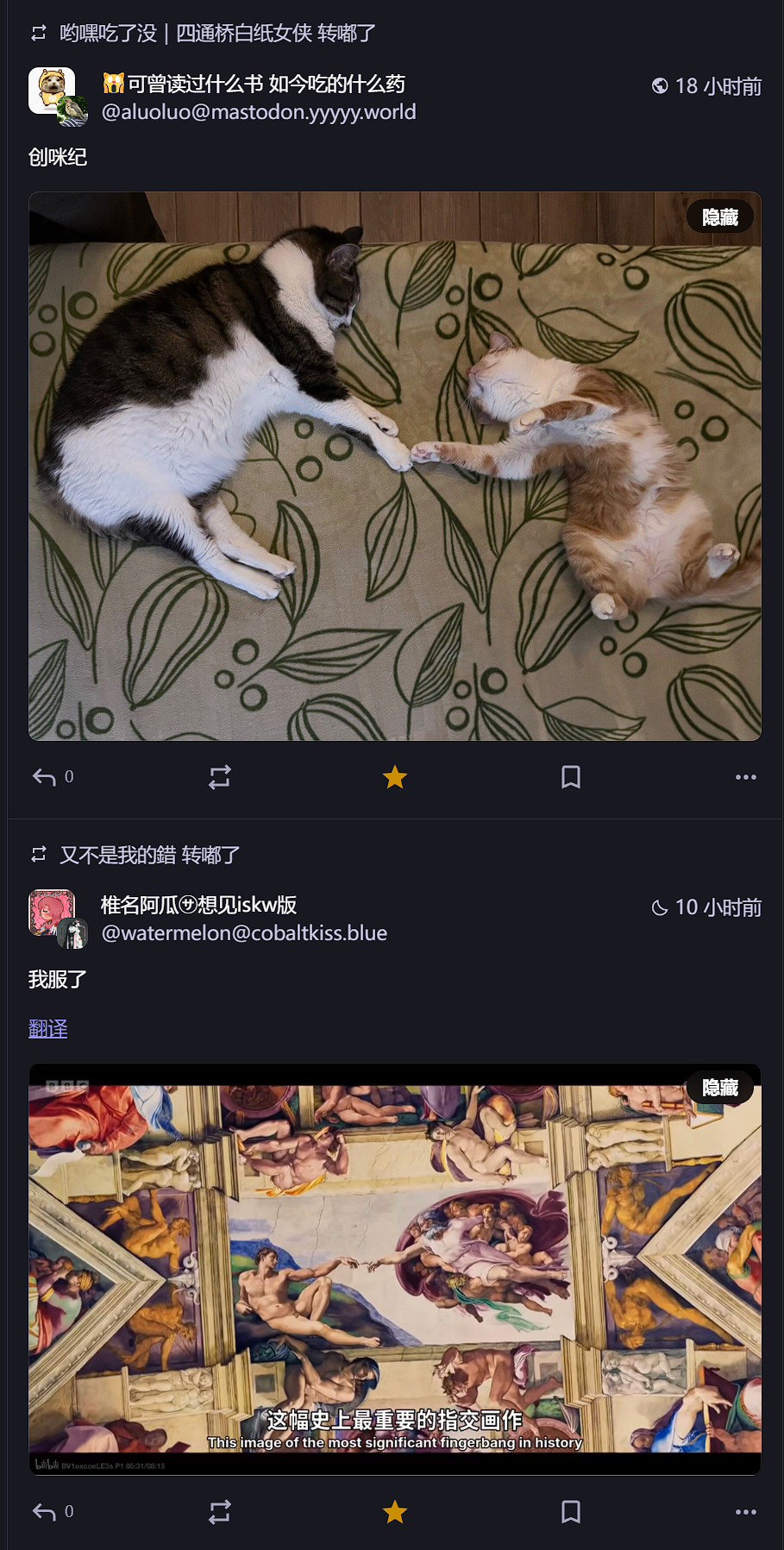Bookmark the 我服了 post
Viewport: 784px width, 1550px height.
point(570,1512)
